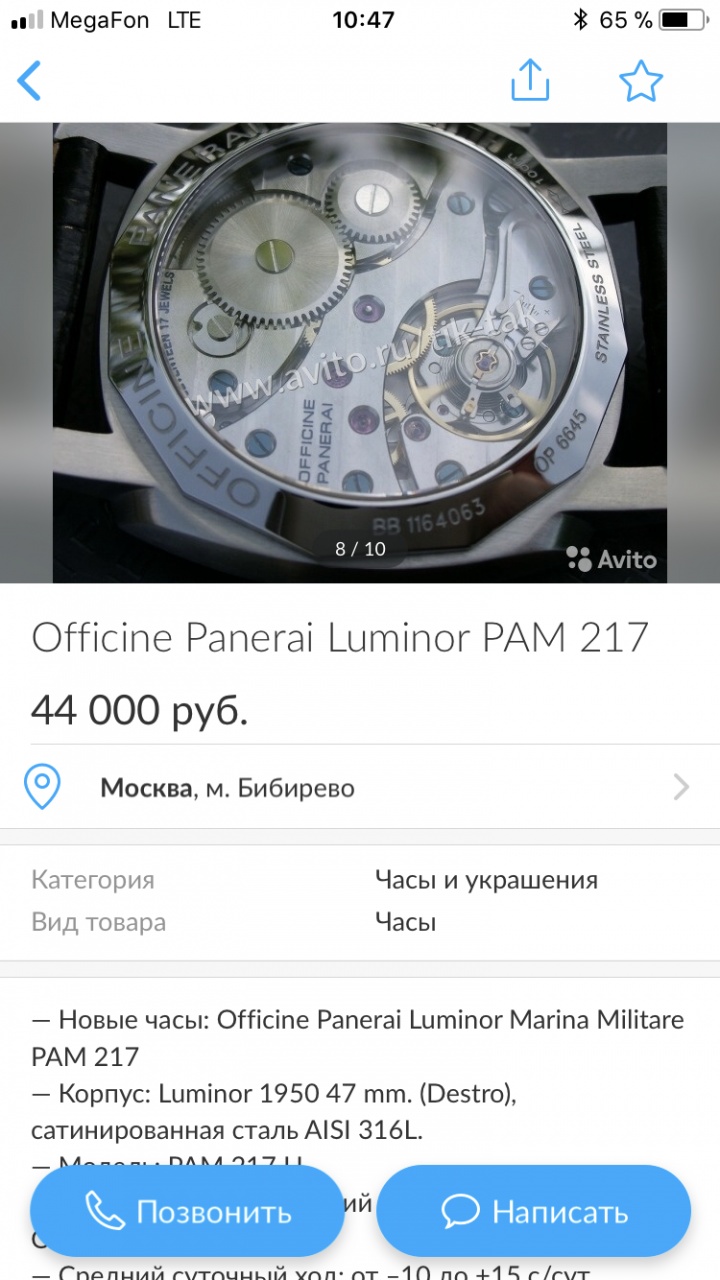
Task: Call the seller via Позвонить
Action: pyautogui.click(x=187, y=1212)
